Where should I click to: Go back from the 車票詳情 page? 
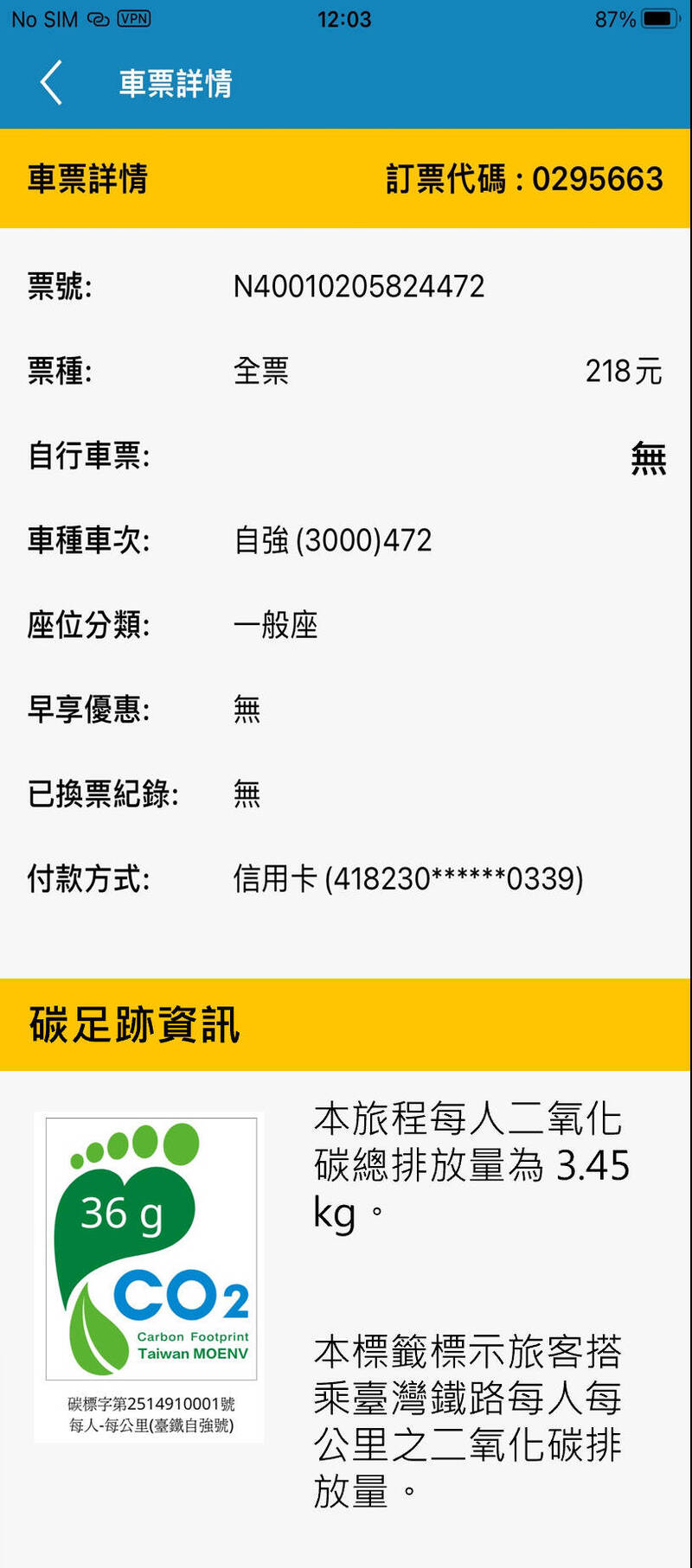click(x=52, y=83)
